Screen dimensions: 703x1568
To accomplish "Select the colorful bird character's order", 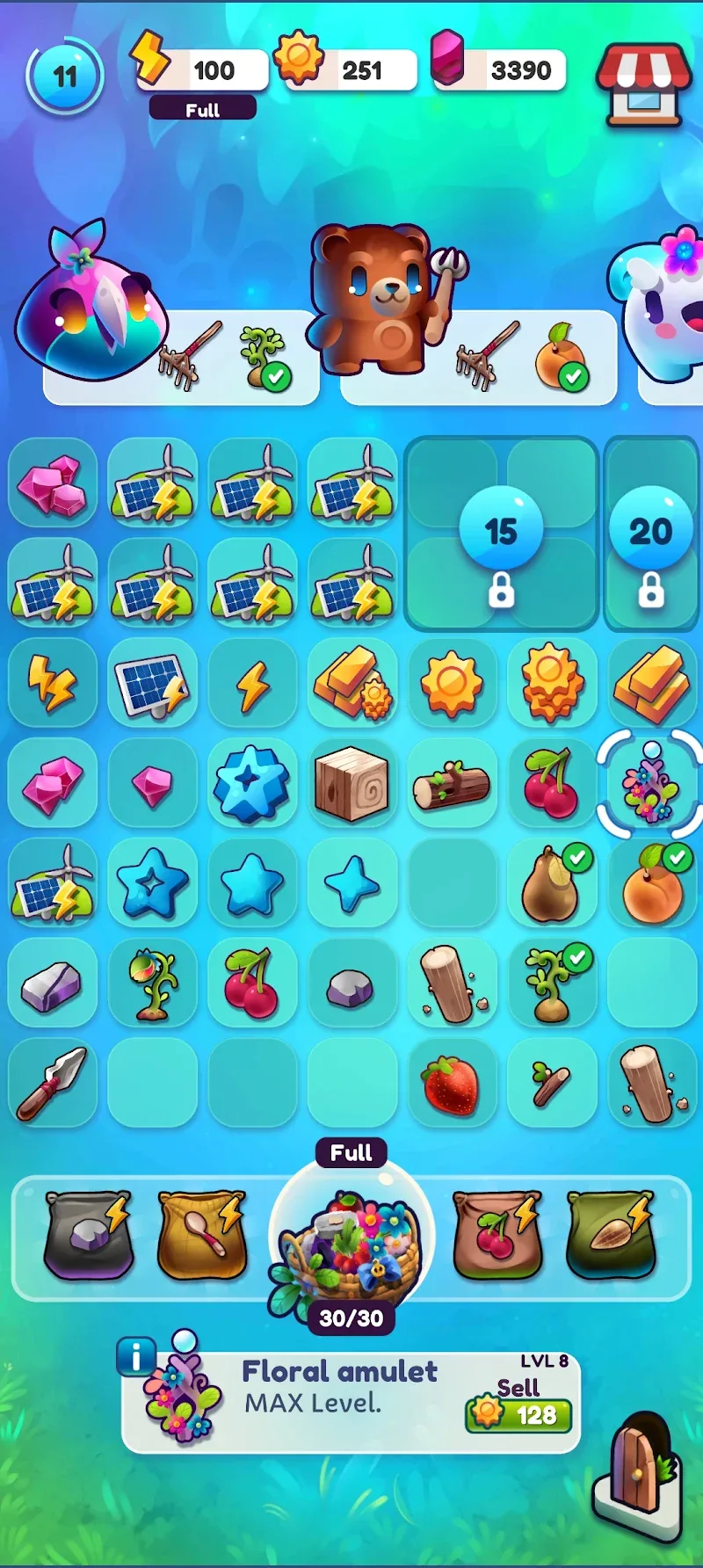I will (x=180, y=356).
